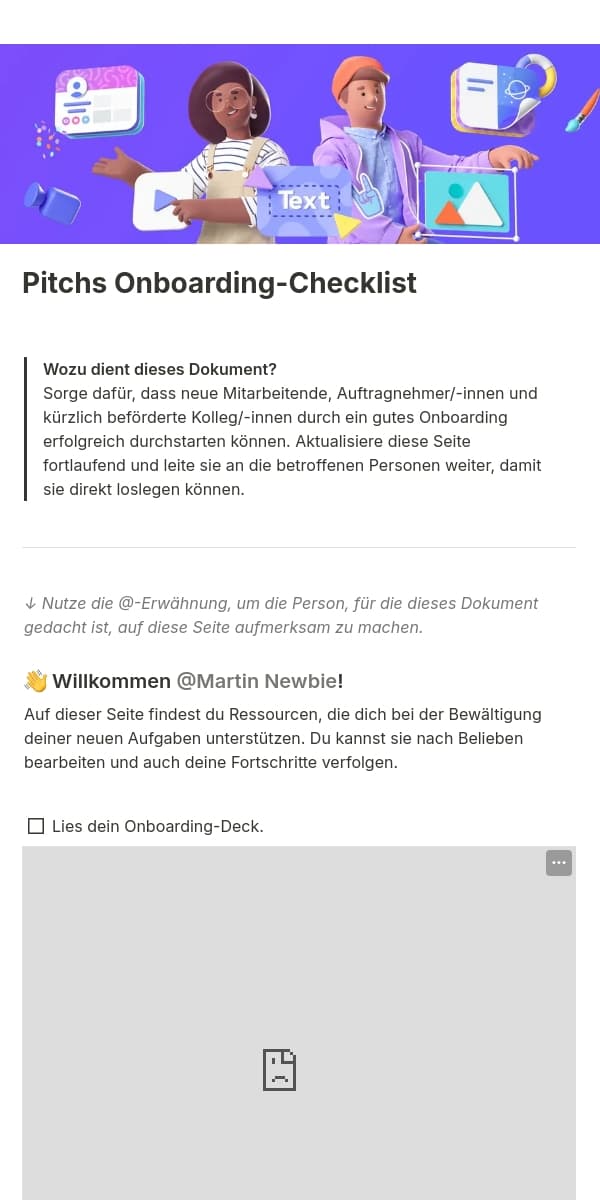Open the embed's three-dot options menu

pyautogui.click(x=559, y=863)
